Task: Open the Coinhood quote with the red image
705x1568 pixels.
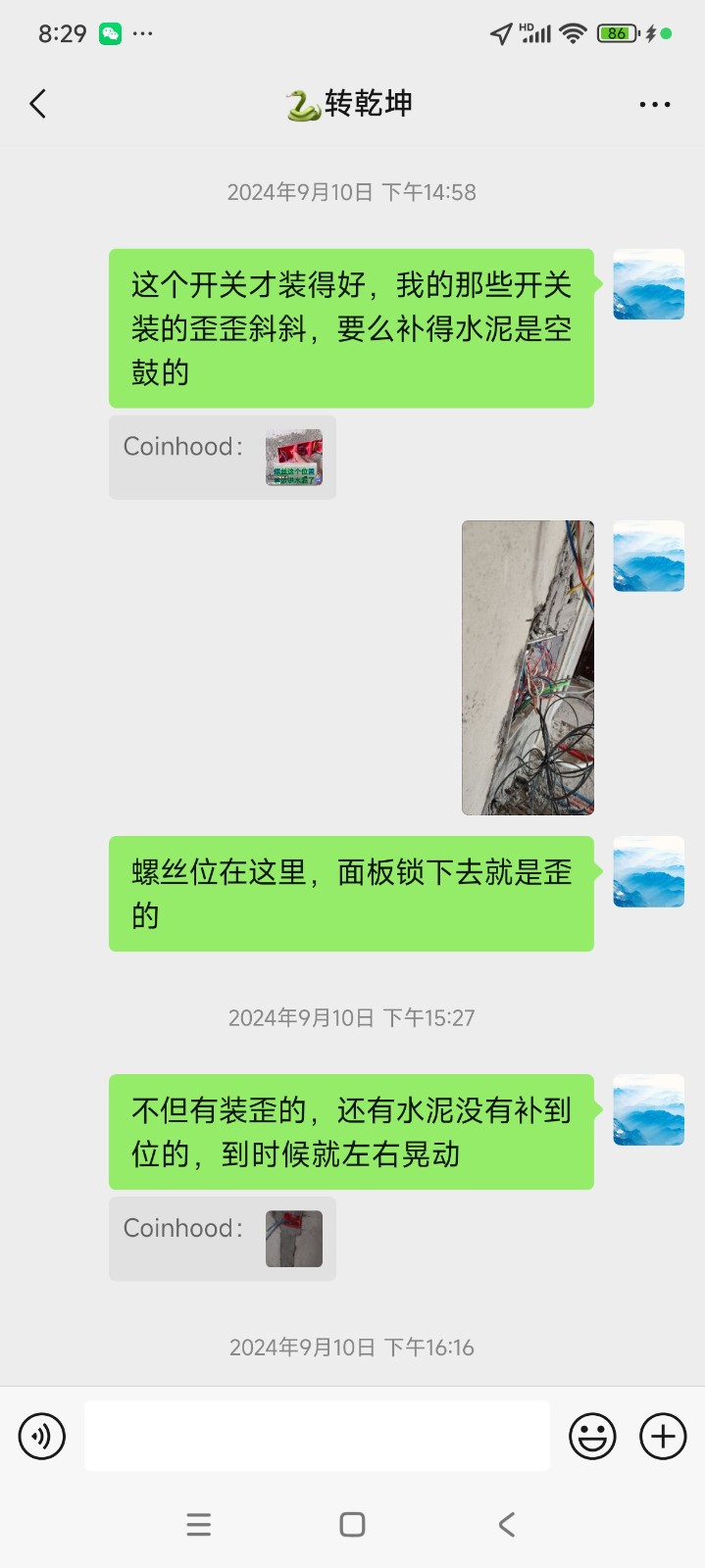Action: [x=223, y=458]
